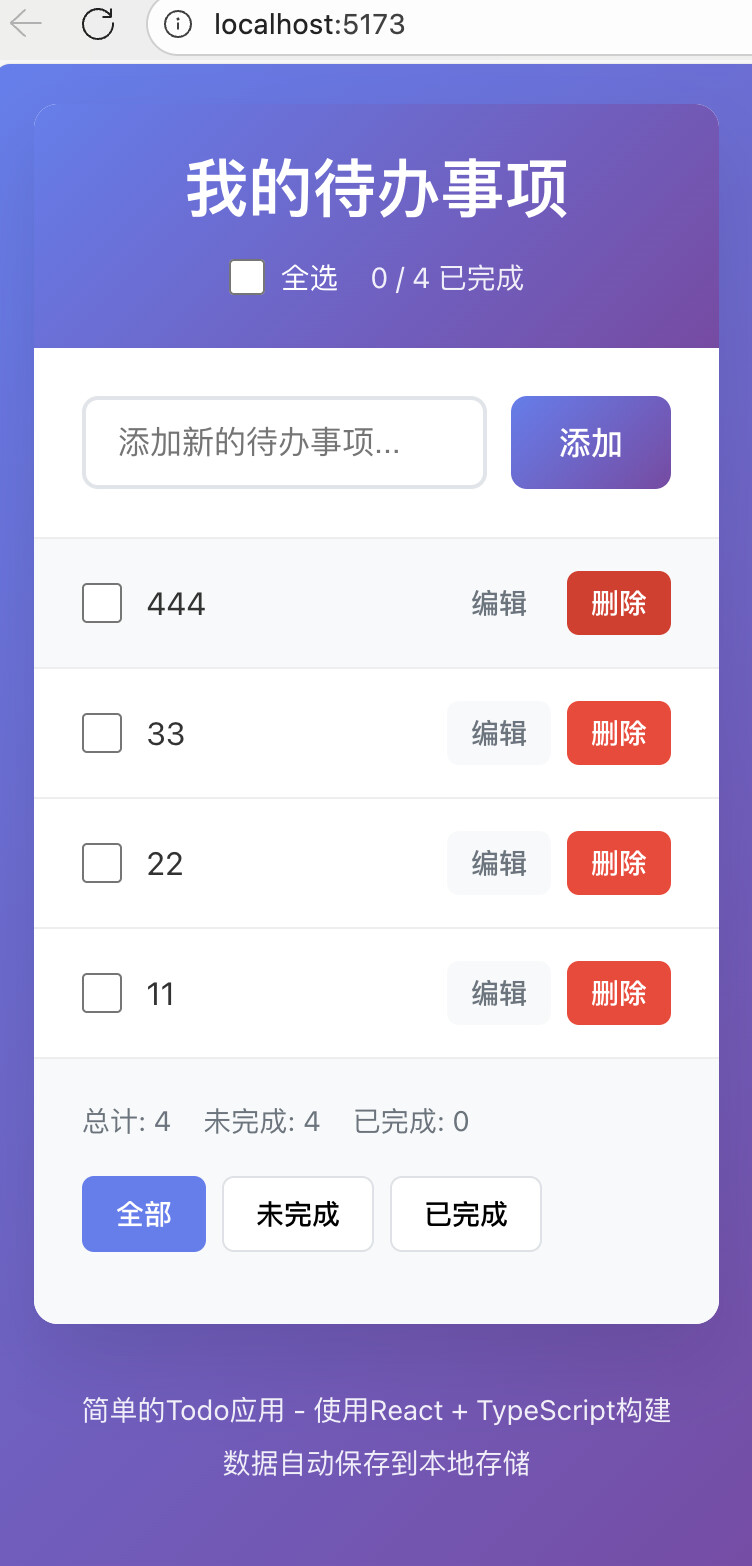Edit the 444 todo item
This screenshot has width=752, height=1566.
(x=499, y=603)
